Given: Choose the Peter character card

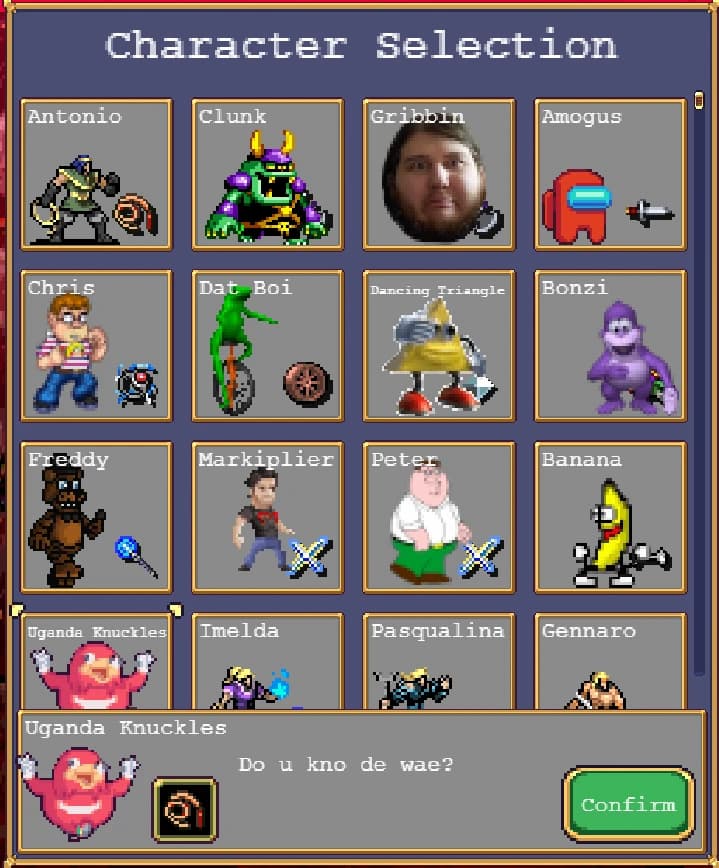Looking at the screenshot, I should point(438,517).
